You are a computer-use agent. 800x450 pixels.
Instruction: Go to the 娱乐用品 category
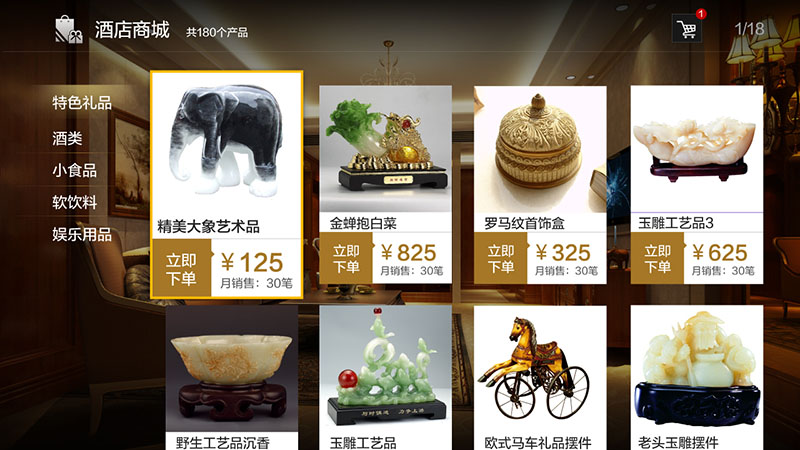(81, 235)
